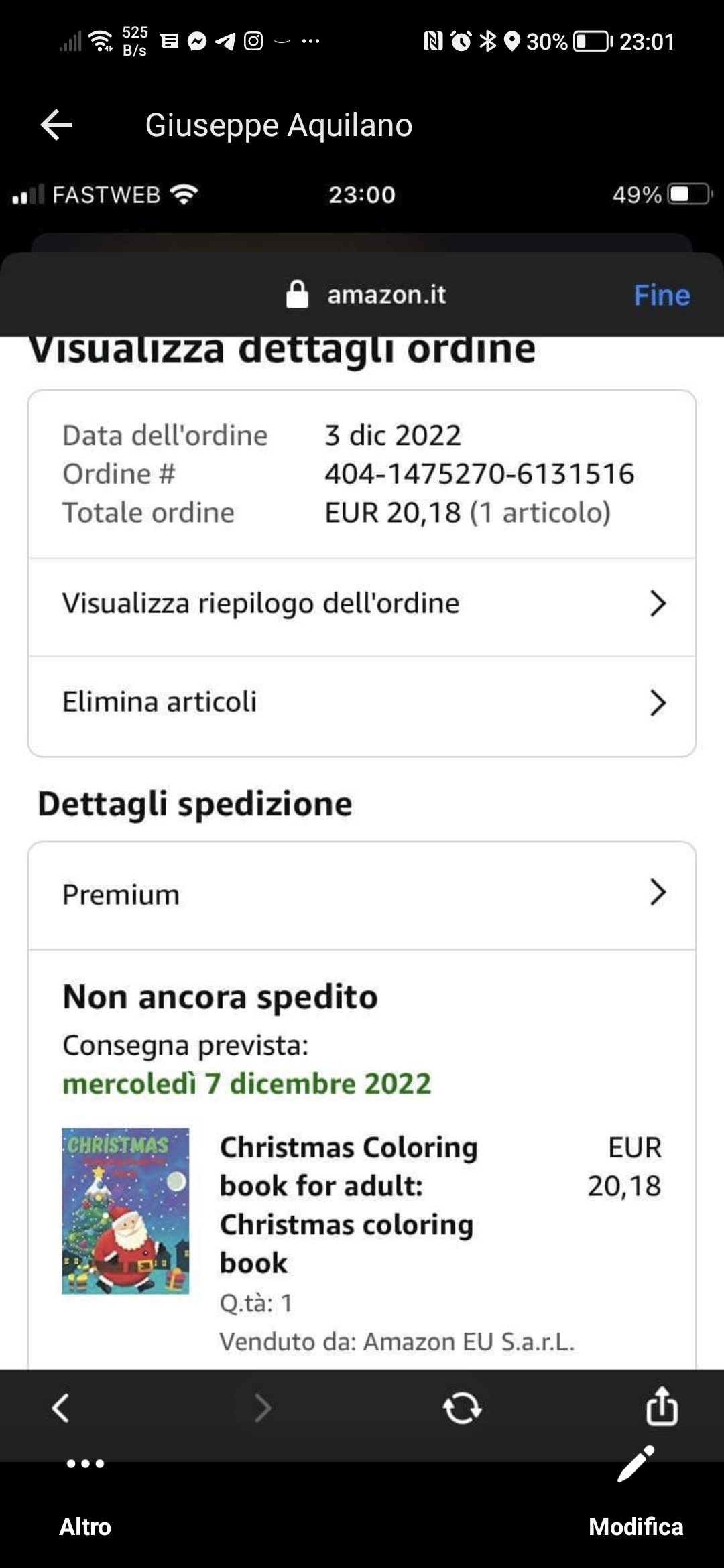
Task: Open the Altro more options menu
Action: click(x=85, y=1496)
